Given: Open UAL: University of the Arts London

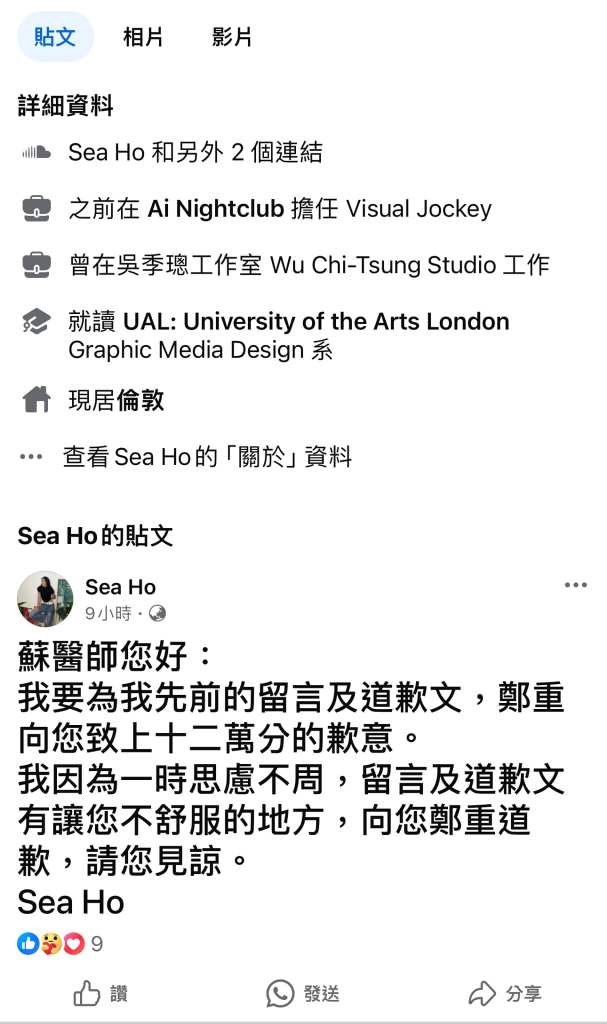Looking at the screenshot, I should pos(316,322).
